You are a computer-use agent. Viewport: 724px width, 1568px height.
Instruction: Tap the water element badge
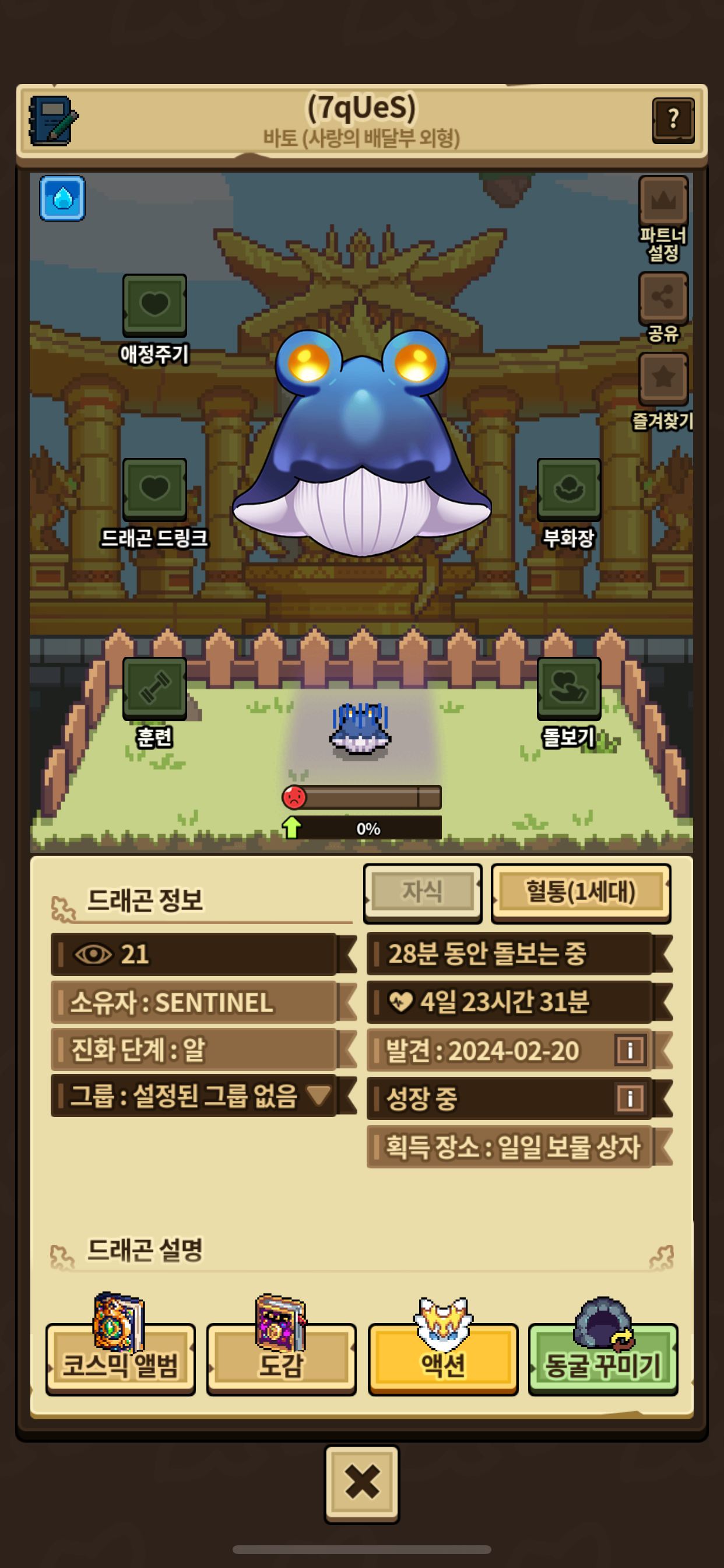click(62, 198)
